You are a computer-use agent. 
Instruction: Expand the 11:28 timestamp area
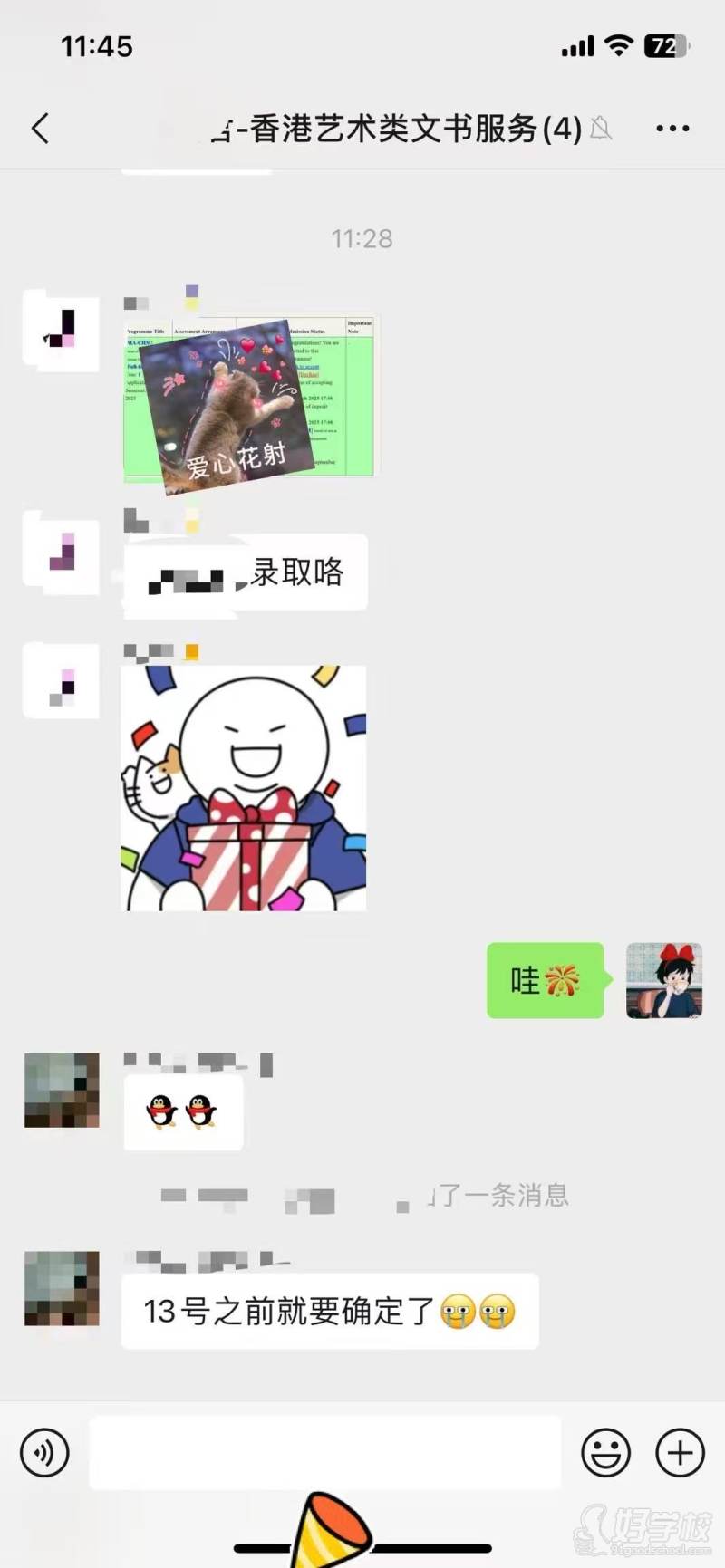tap(362, 239)
